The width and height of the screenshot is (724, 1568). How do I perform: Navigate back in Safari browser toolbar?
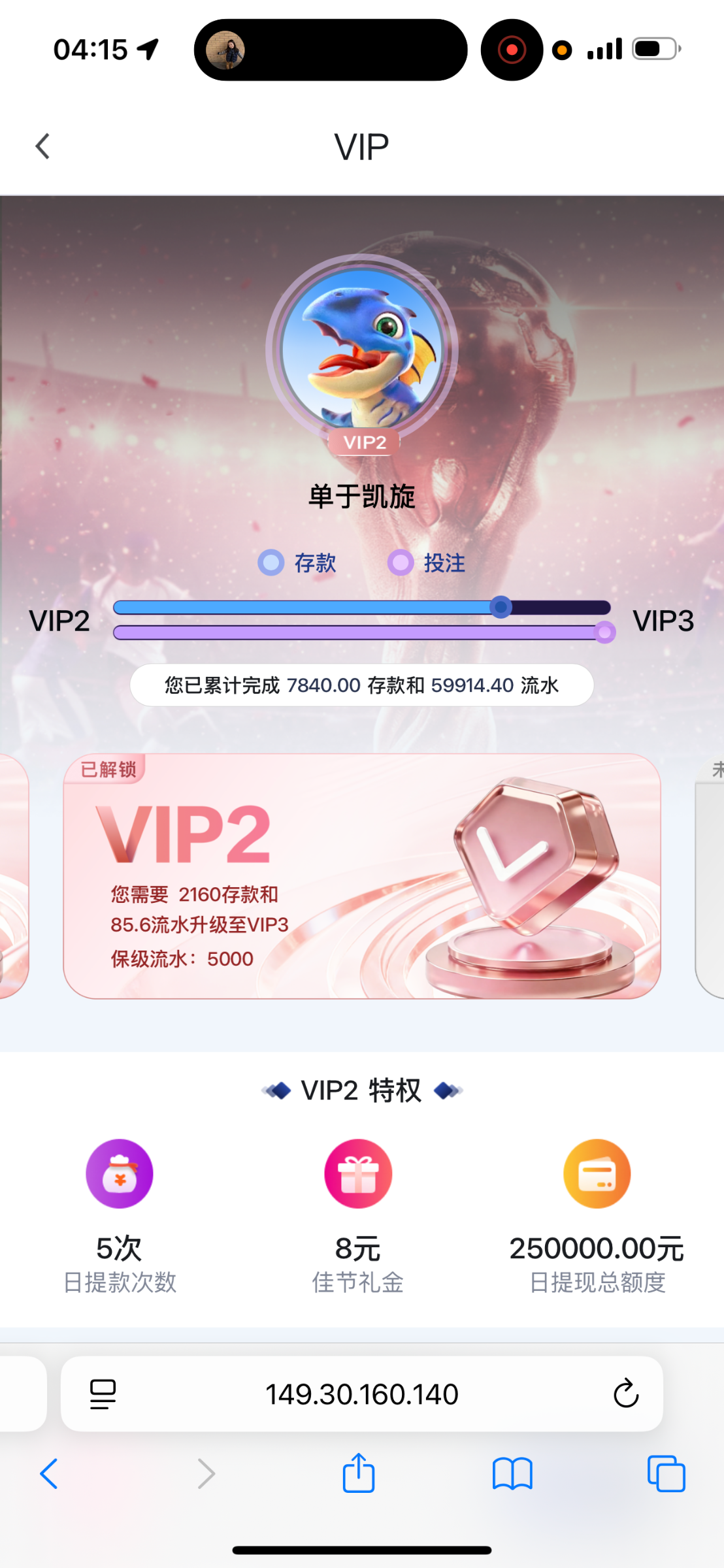click(x=49, y=1474)
